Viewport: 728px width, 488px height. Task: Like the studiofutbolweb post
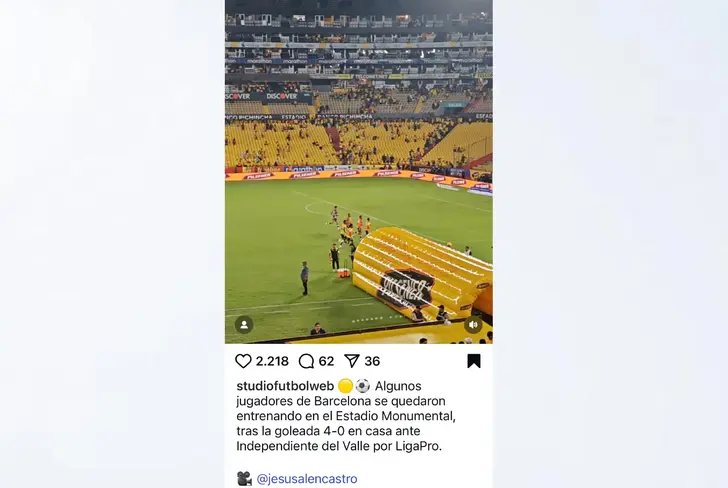243,361
